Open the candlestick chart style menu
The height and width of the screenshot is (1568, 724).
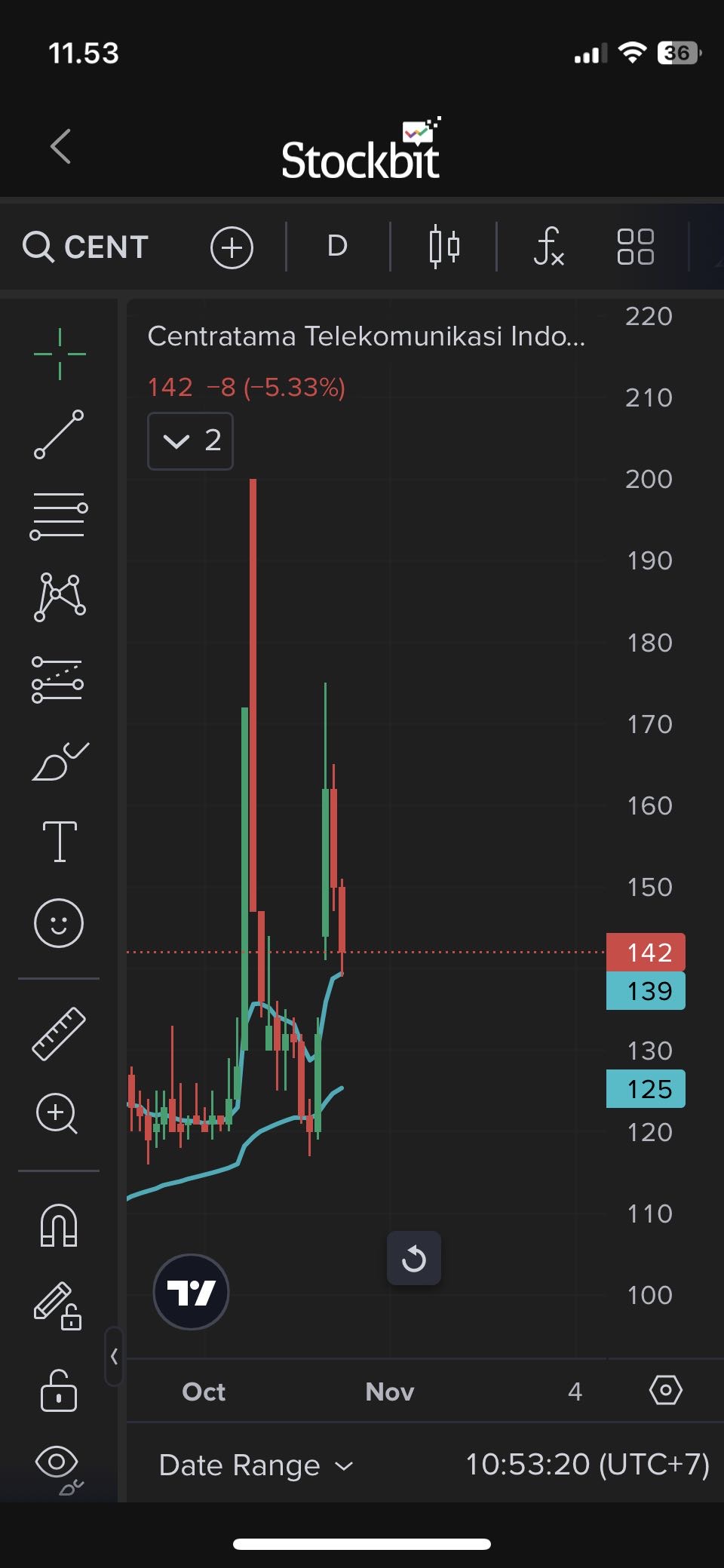click(x=444, y=247)
